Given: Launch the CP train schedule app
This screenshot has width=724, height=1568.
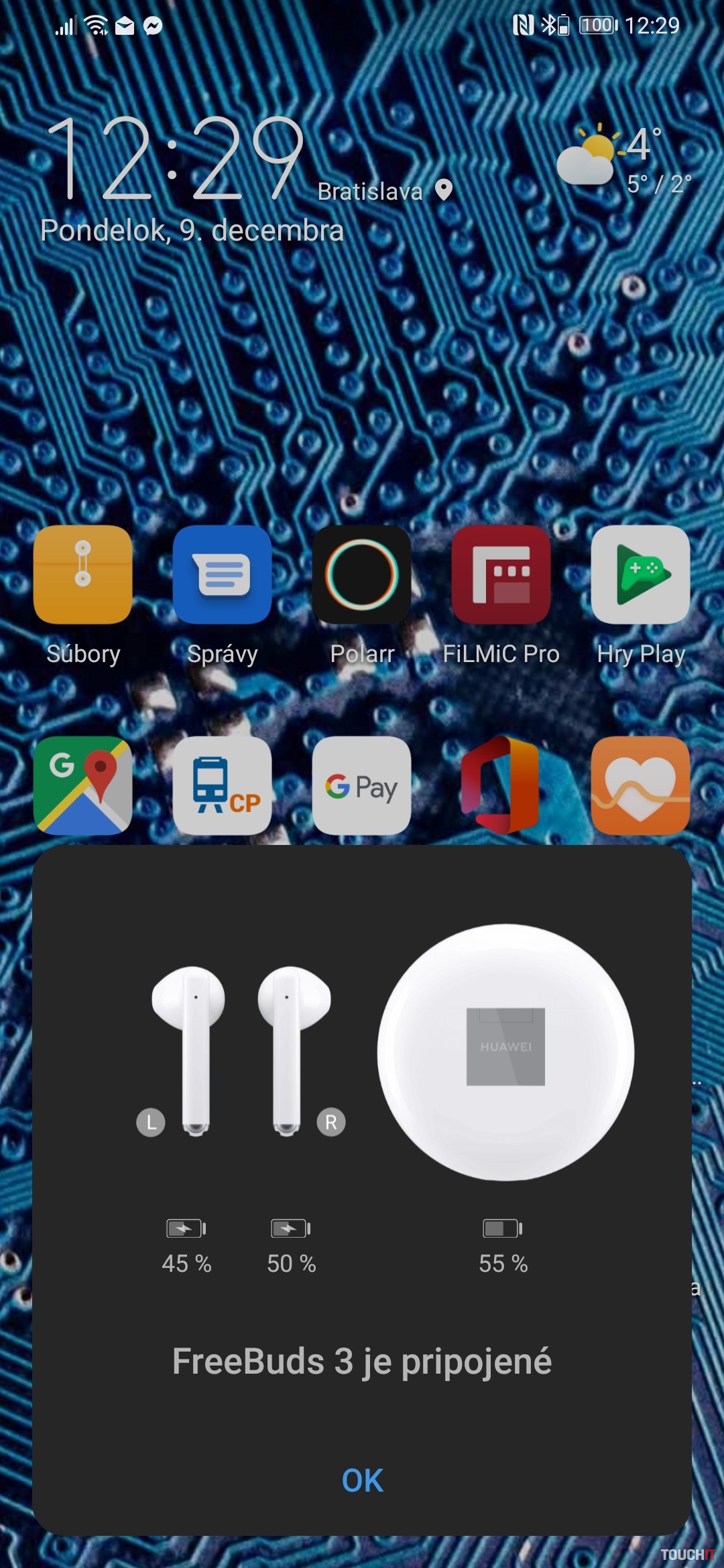Looking at the screenshot, I should [222, 785].
